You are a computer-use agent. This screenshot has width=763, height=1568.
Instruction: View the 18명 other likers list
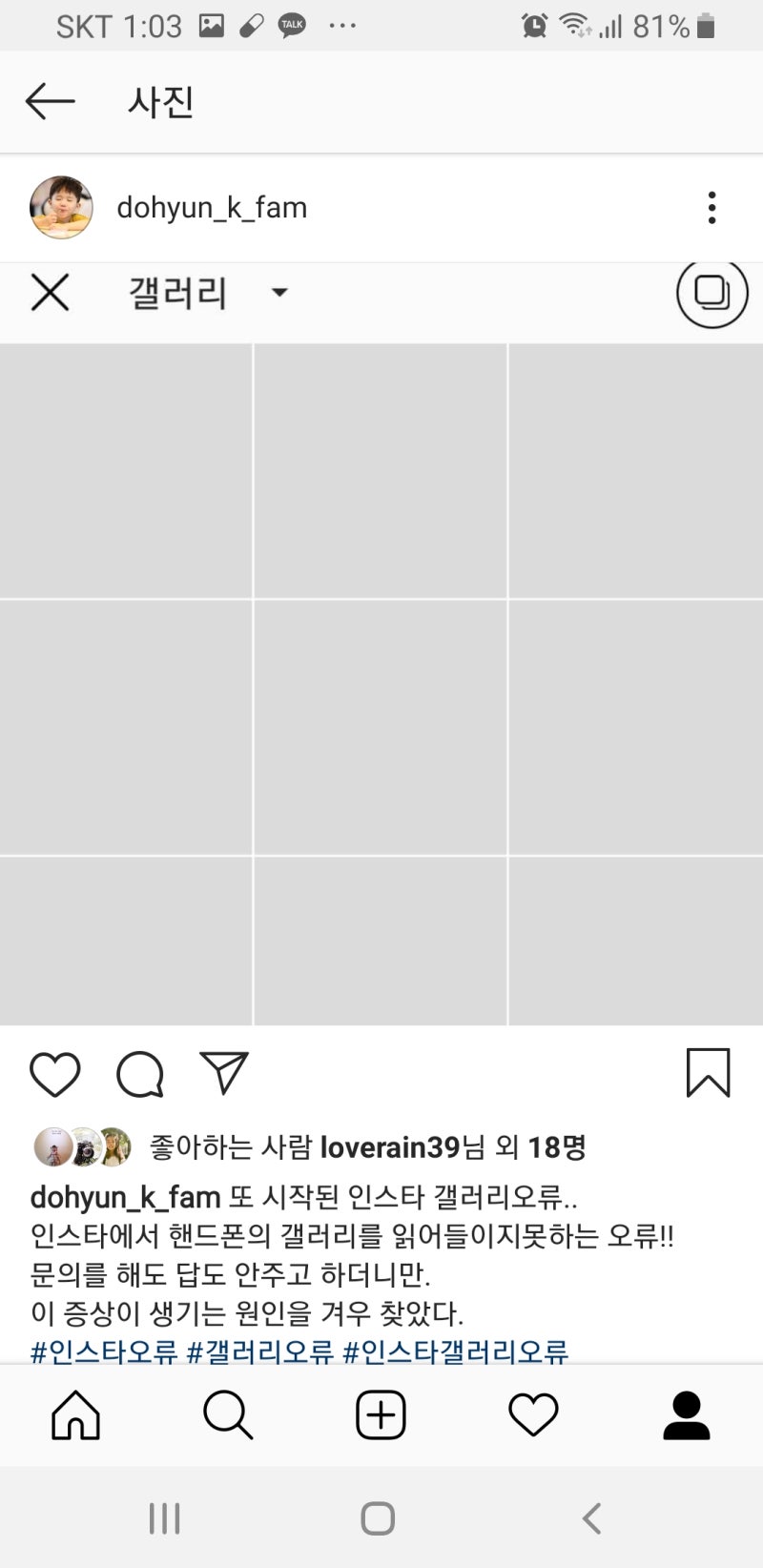(556, 1147)
